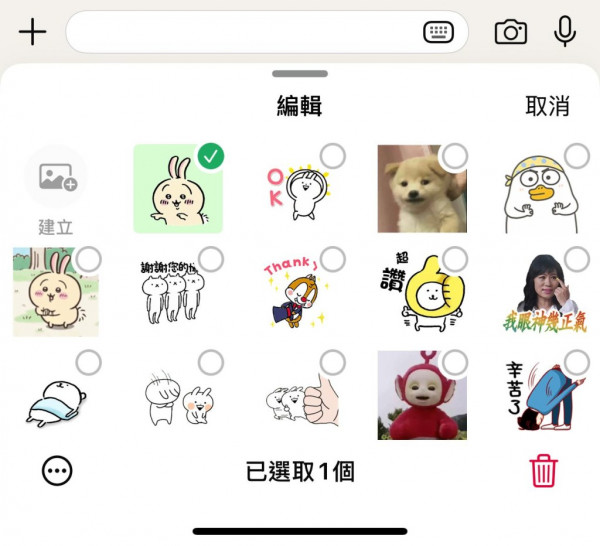Select the 我服神幾正氣 sticker

pos(543,291)
